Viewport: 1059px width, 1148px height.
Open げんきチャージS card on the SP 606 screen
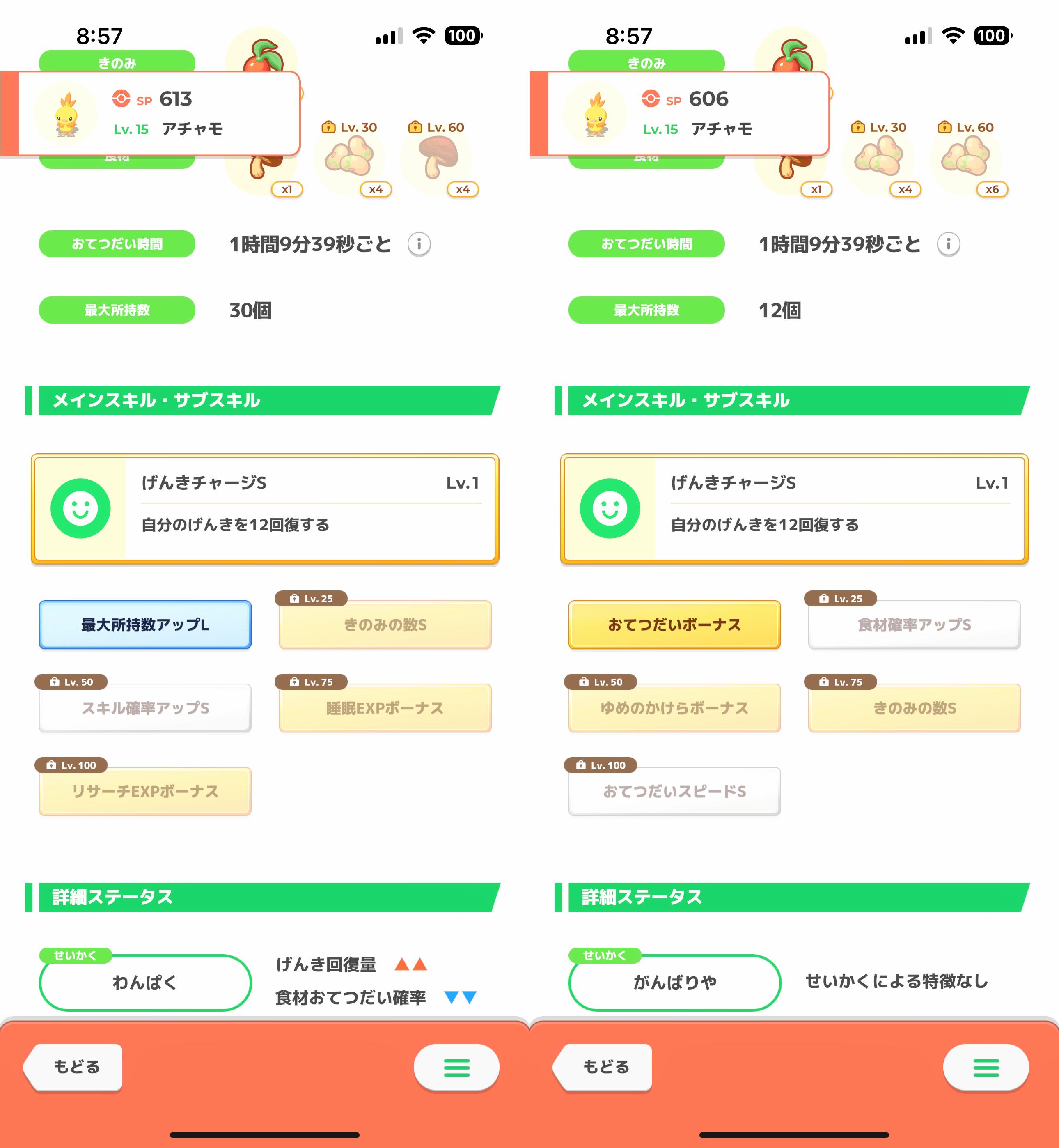(x=794, y=509)
